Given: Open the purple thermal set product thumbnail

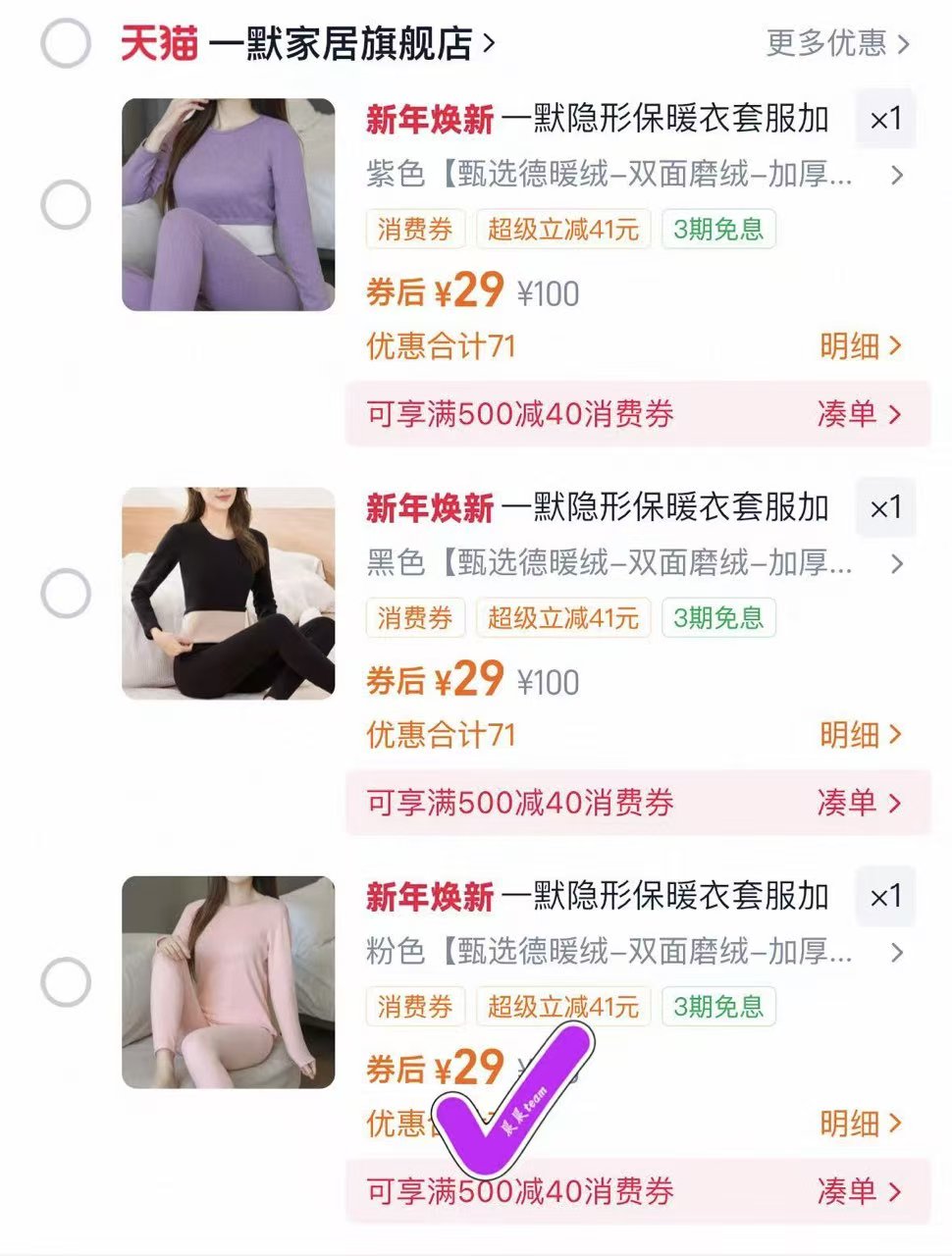Looking at the screenshot, I should 226,203.
